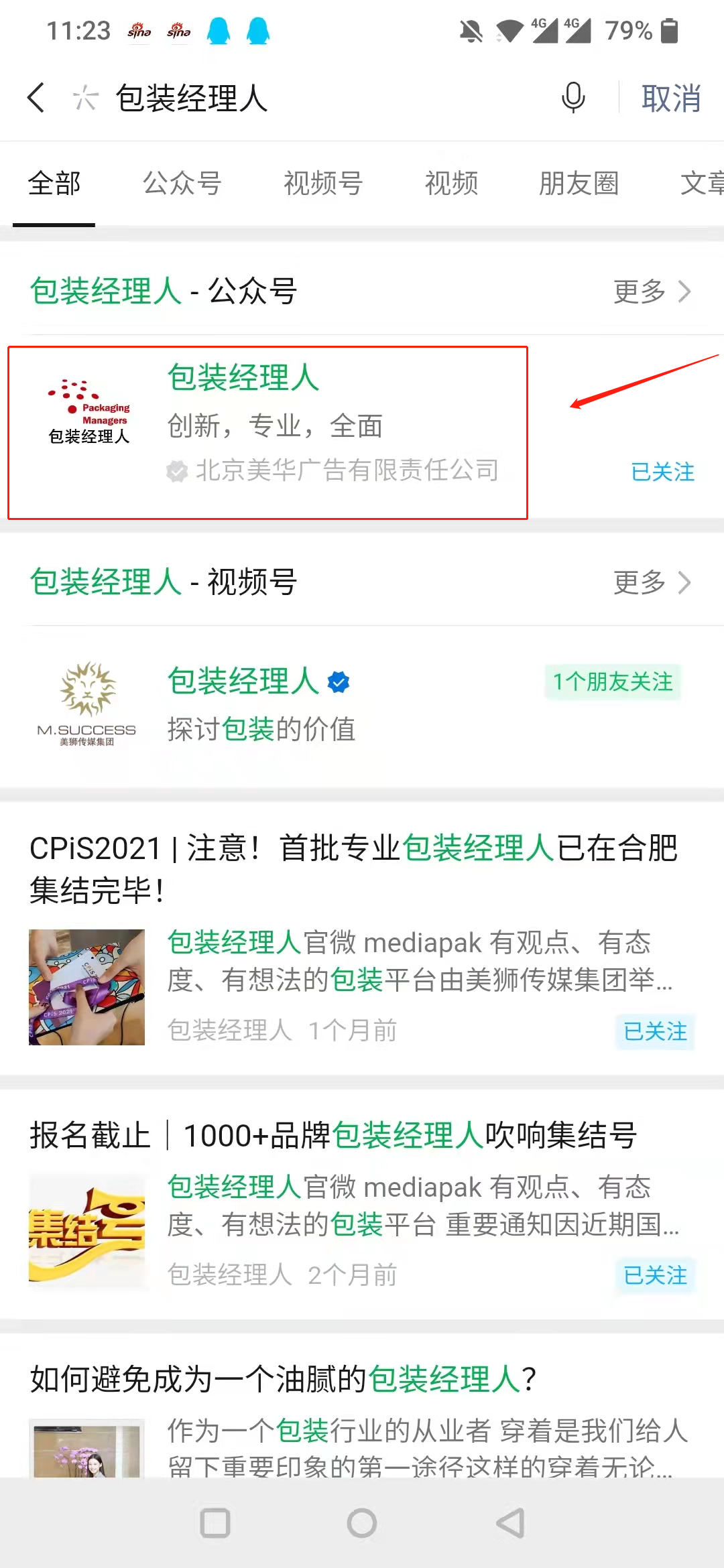The width and height of the screenshot is (724, 1568).
Task: Show 更多 results for 视频号 section
Action: coord(652,582)
